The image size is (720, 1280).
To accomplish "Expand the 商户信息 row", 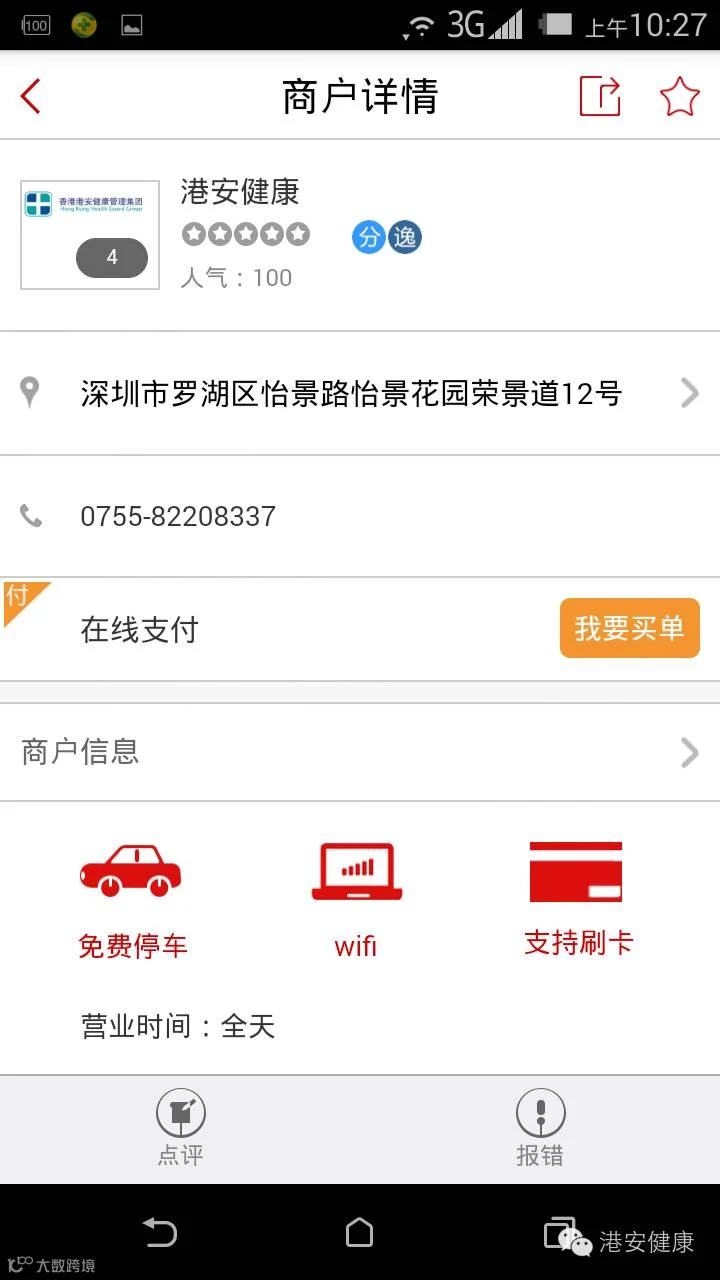I will pos(360,752).
